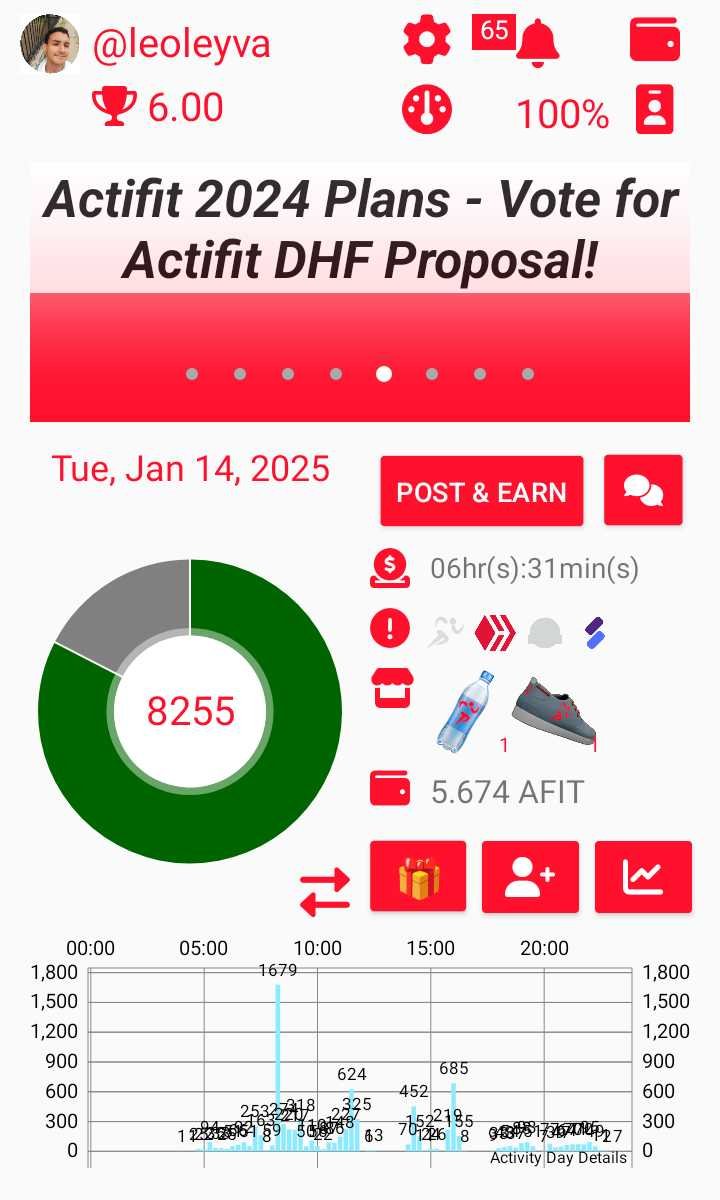This screenshot has width=720, height=1200.
Task: Open settings gear icon
Action: [x=427, y=41]
